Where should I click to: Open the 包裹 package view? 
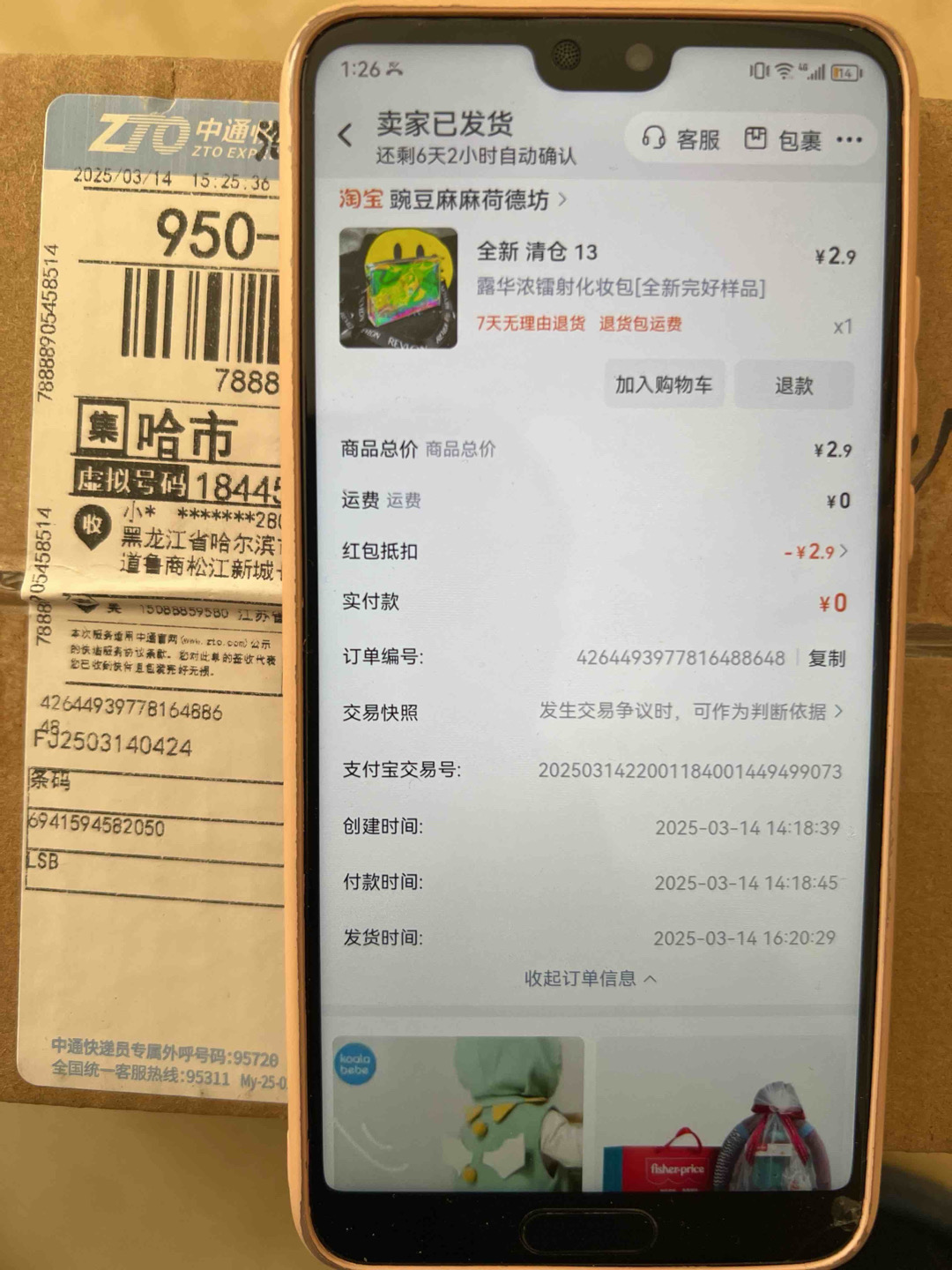[x=783, y=139]
